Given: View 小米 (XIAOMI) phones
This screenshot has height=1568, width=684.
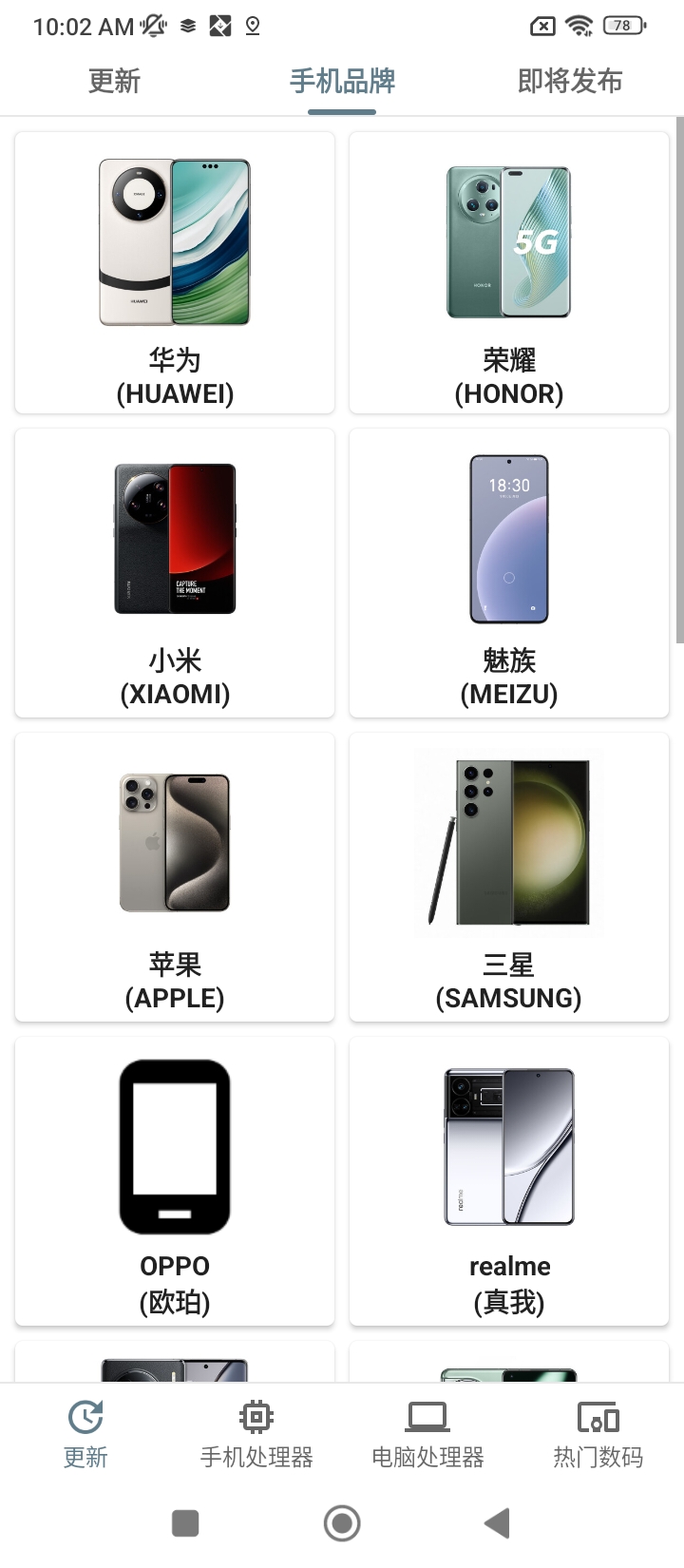Looking at the screenshot, I should click(175, 573).
